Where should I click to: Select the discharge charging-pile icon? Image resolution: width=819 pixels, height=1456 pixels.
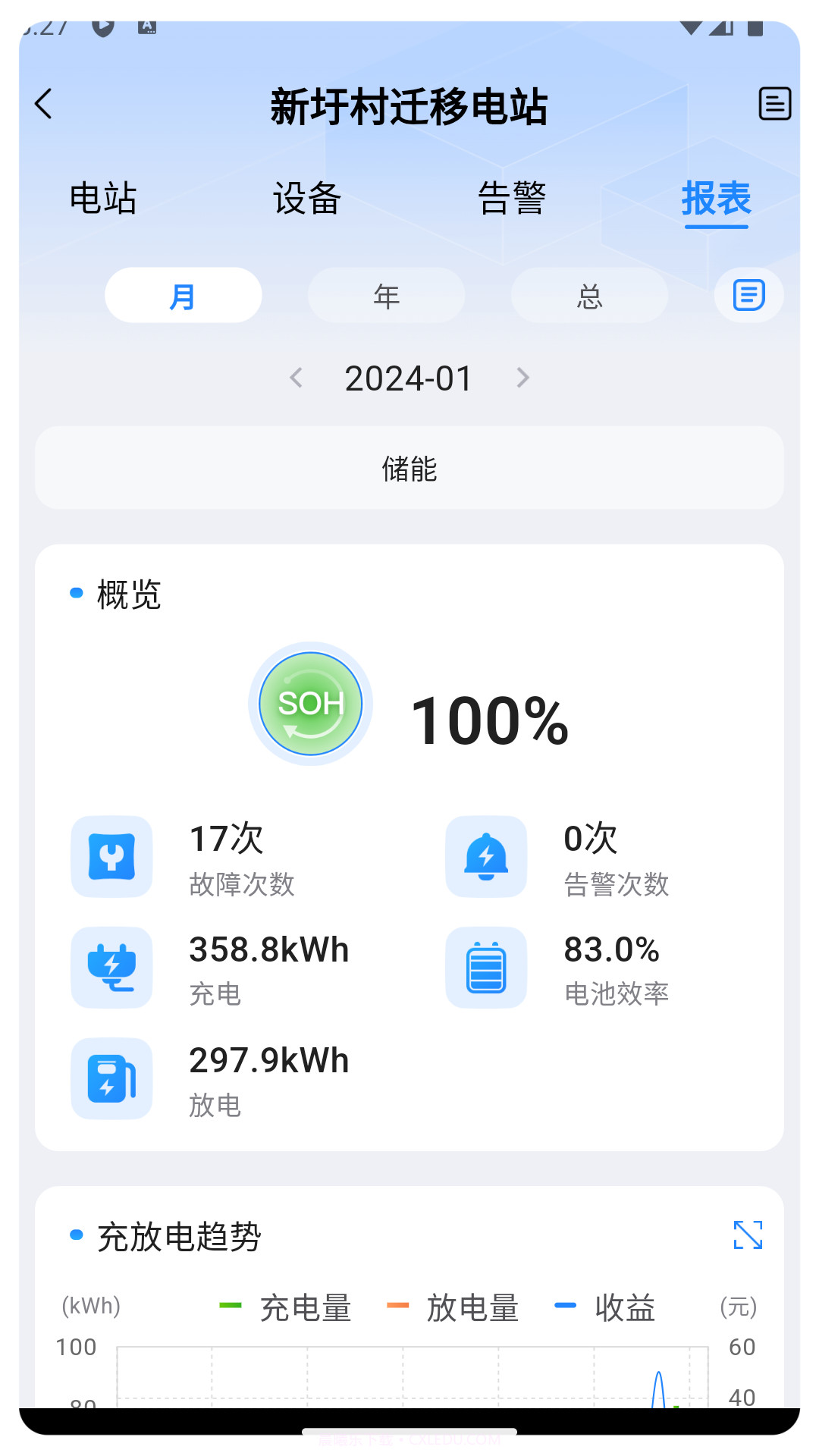[x=111, y=1079]
